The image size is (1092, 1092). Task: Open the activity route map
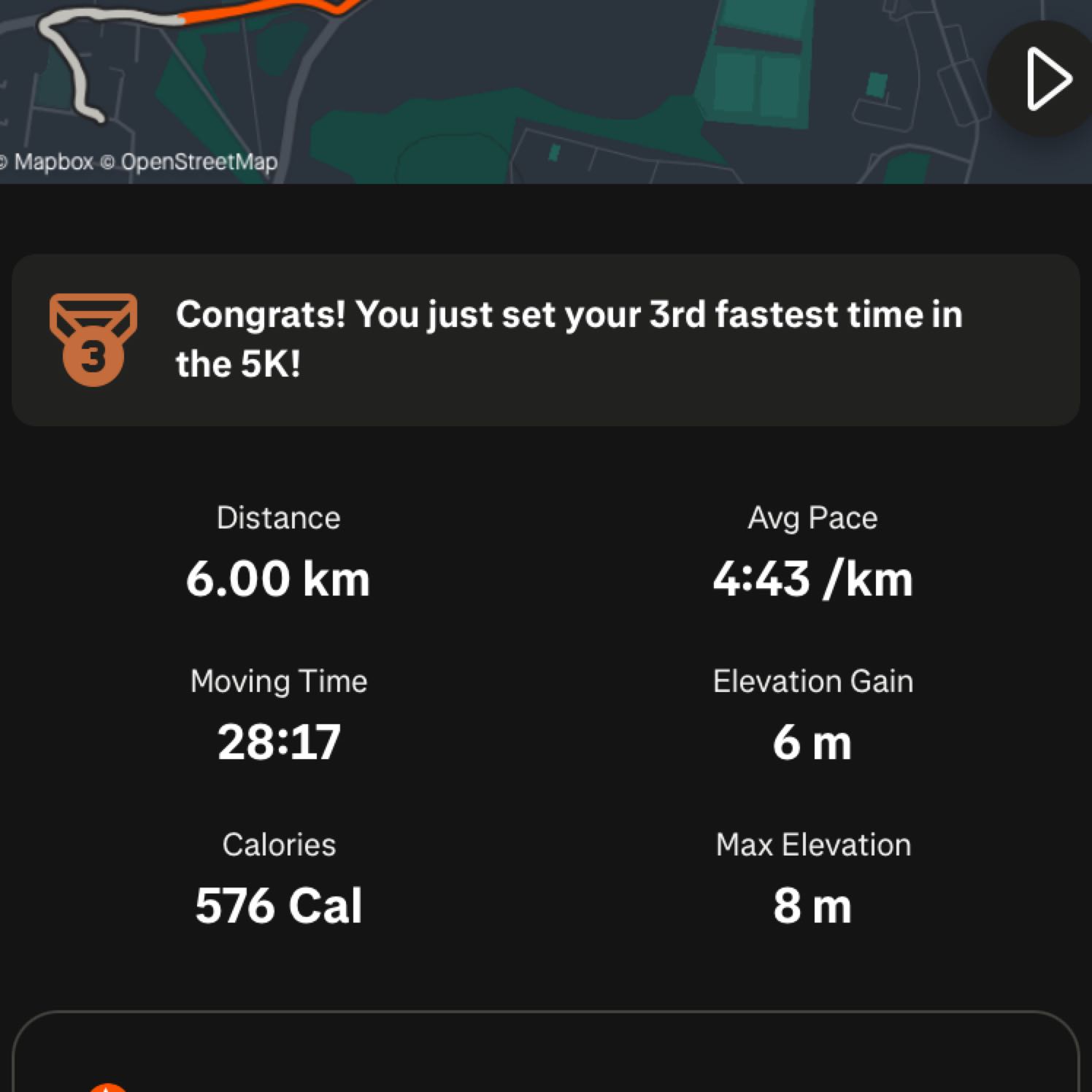pyautogui.click(x=511, y=88)
